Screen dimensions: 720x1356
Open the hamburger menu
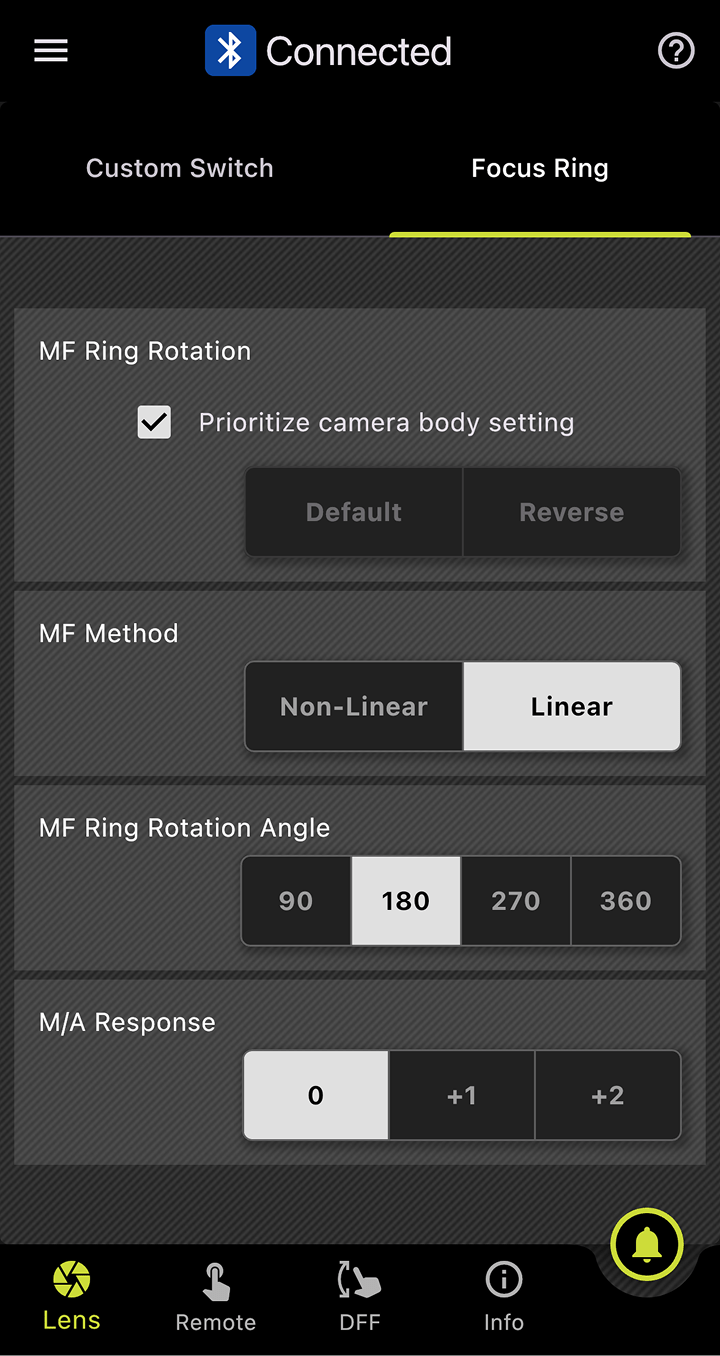(51, 51)
